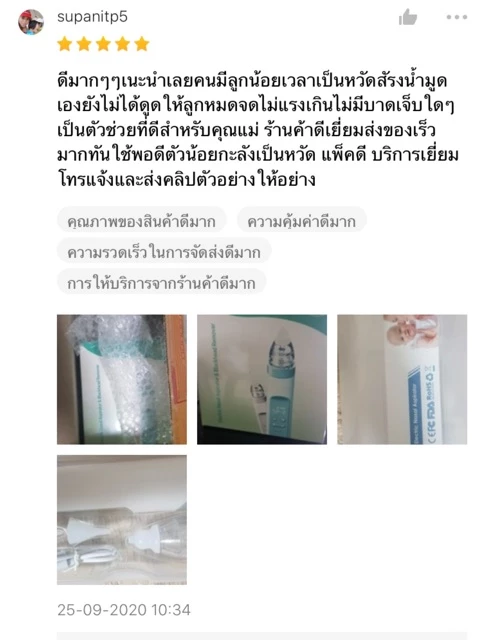Like supanitp5's review with thumbs up
Viewport: 483px width, 640px height.
tap(408, 18)
